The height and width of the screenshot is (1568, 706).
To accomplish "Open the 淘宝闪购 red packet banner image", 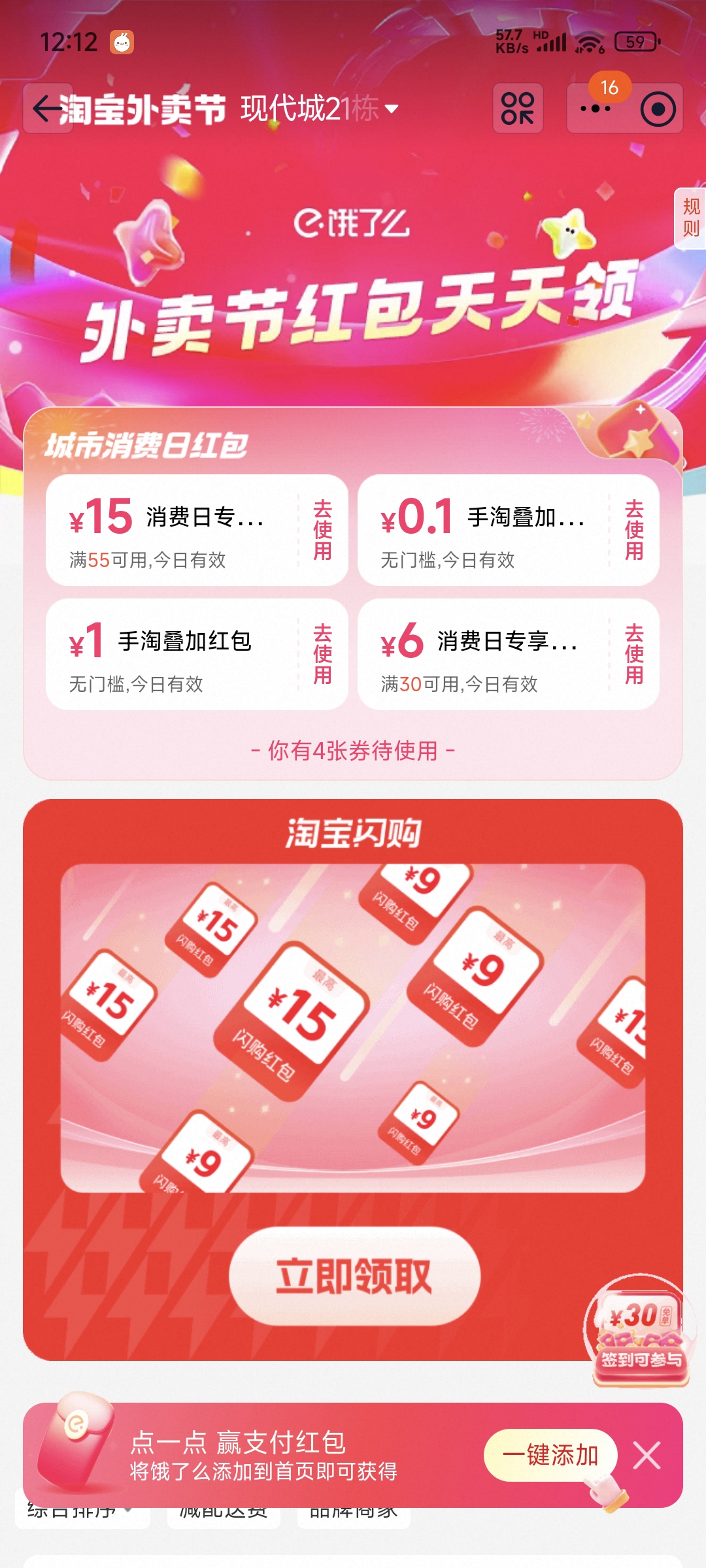I will (x=353, y=1027).
